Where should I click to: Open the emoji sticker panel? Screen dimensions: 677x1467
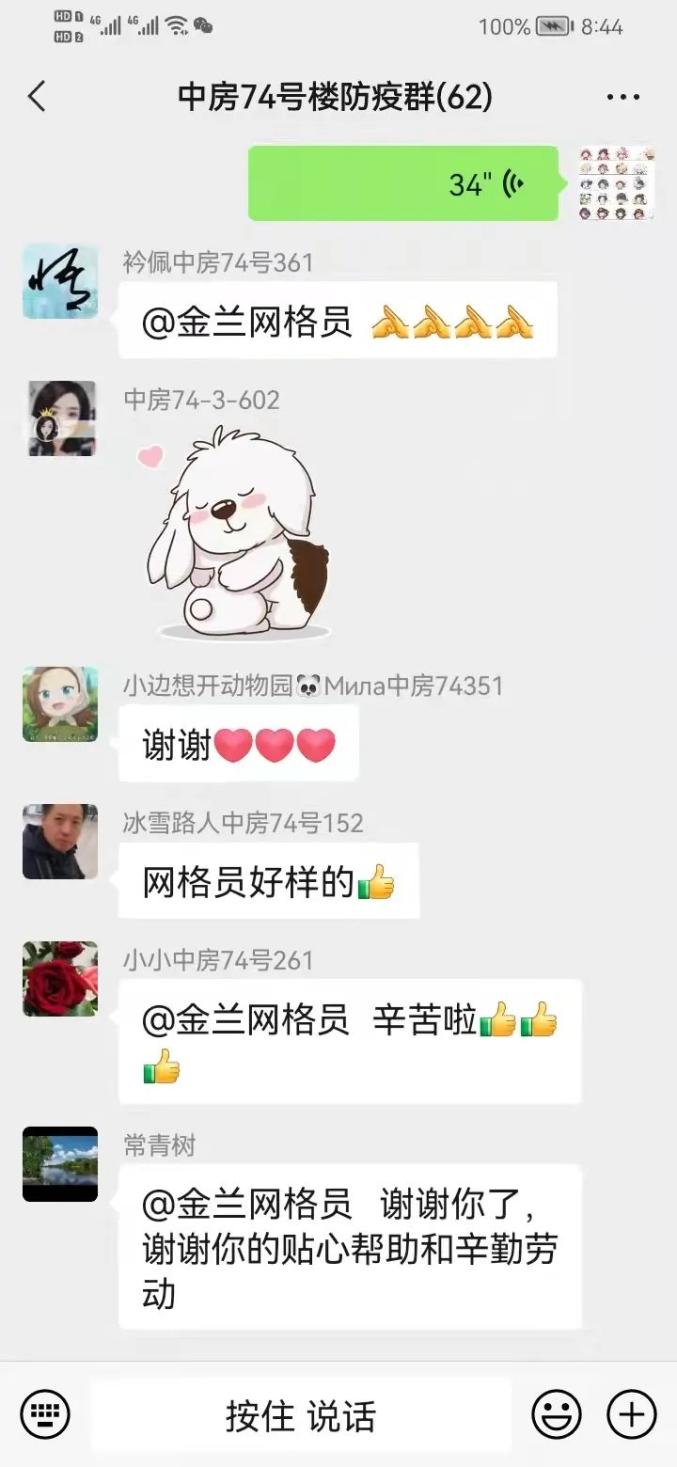coord(556,1415)
